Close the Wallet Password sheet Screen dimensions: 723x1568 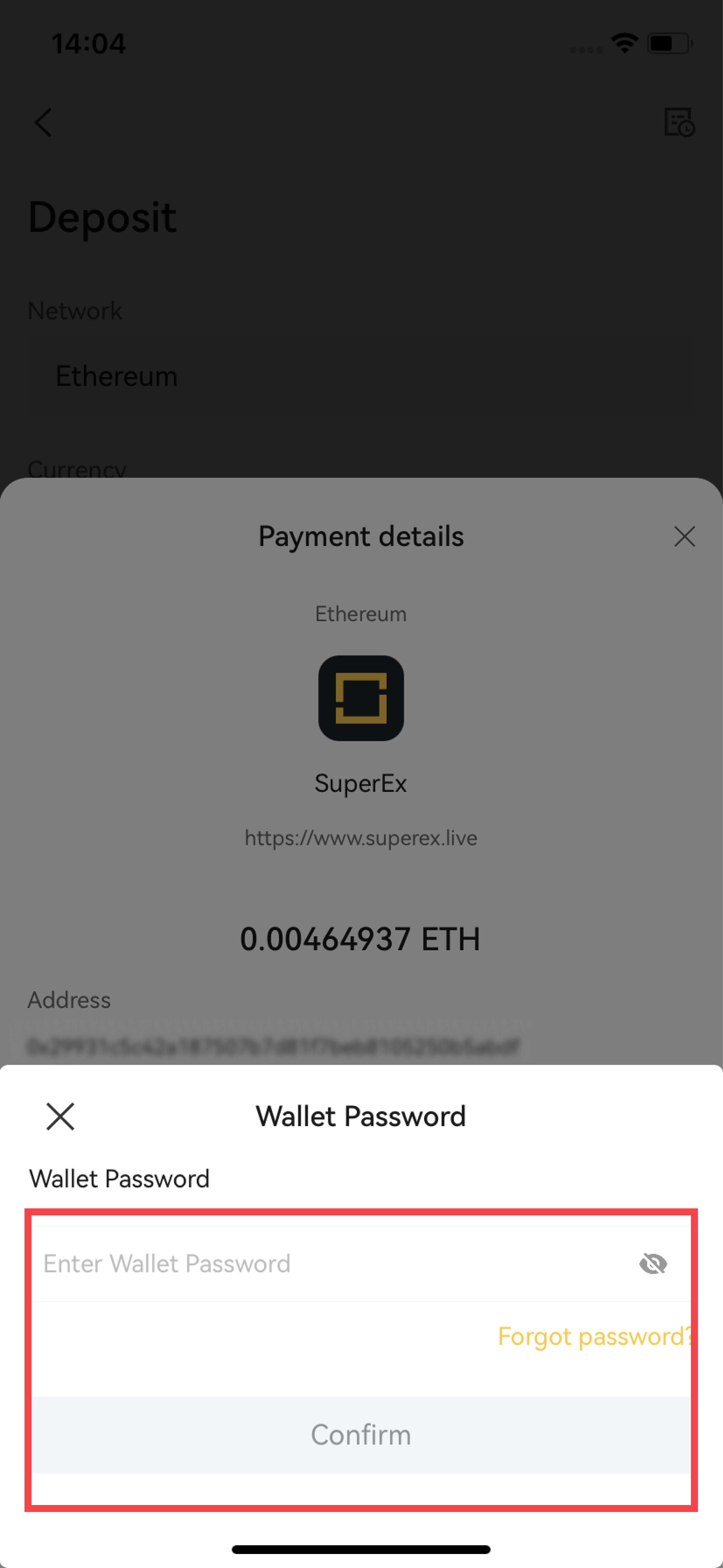click(x=60, y=1116)
